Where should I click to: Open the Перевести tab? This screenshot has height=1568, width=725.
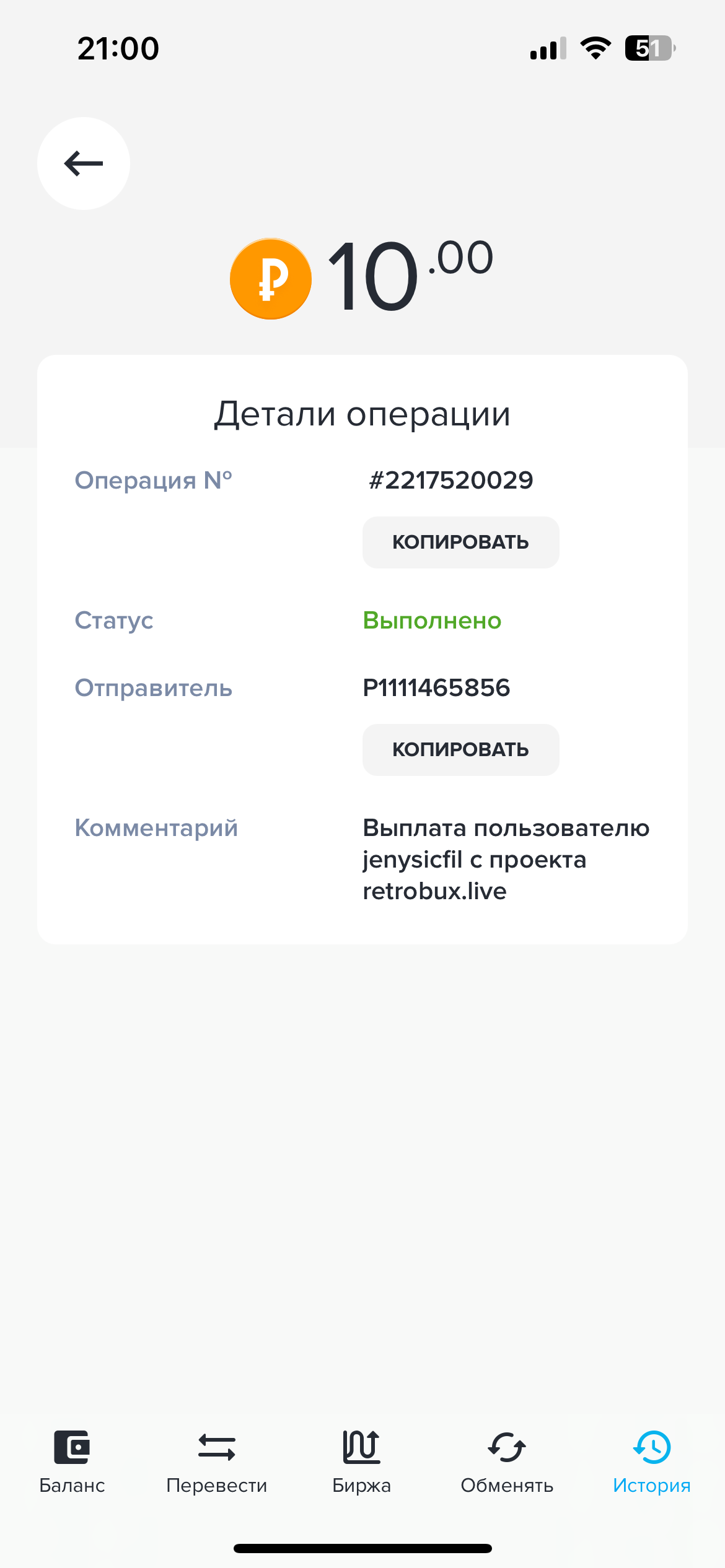point(217,1462)
